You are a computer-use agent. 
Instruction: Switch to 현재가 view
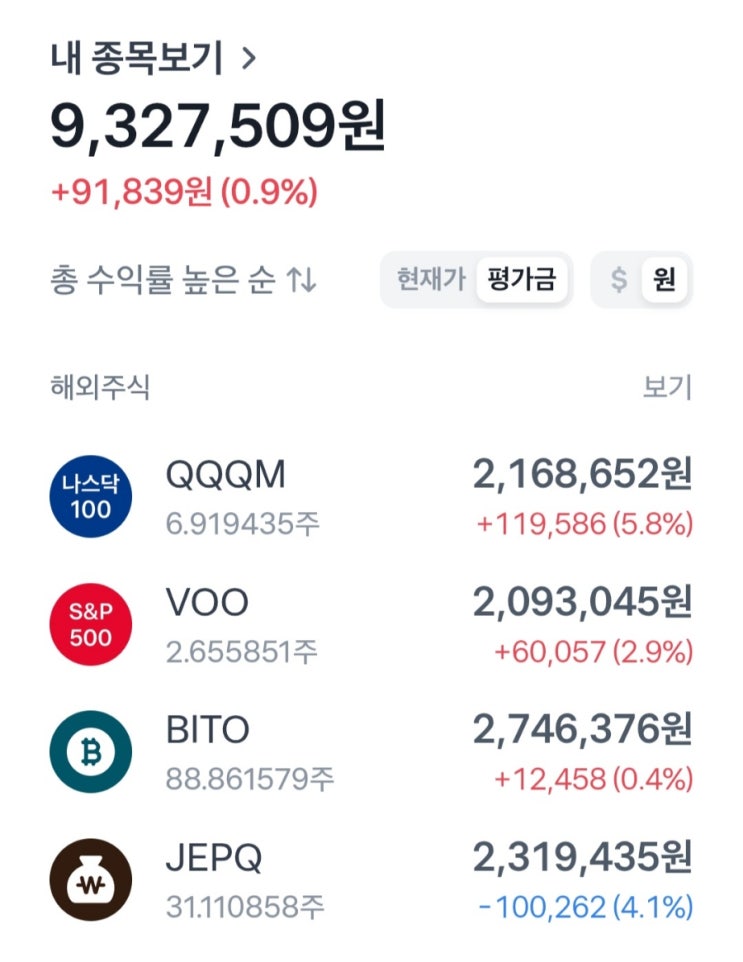point(430,280)
